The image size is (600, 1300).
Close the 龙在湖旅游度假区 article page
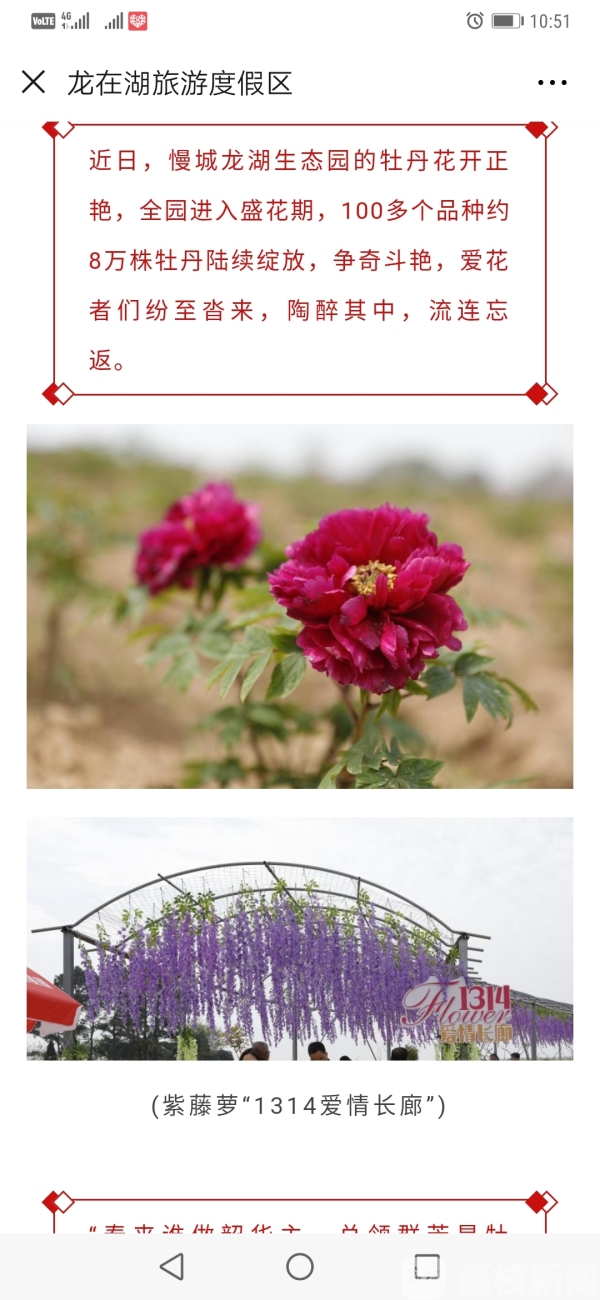click(33, 82)
